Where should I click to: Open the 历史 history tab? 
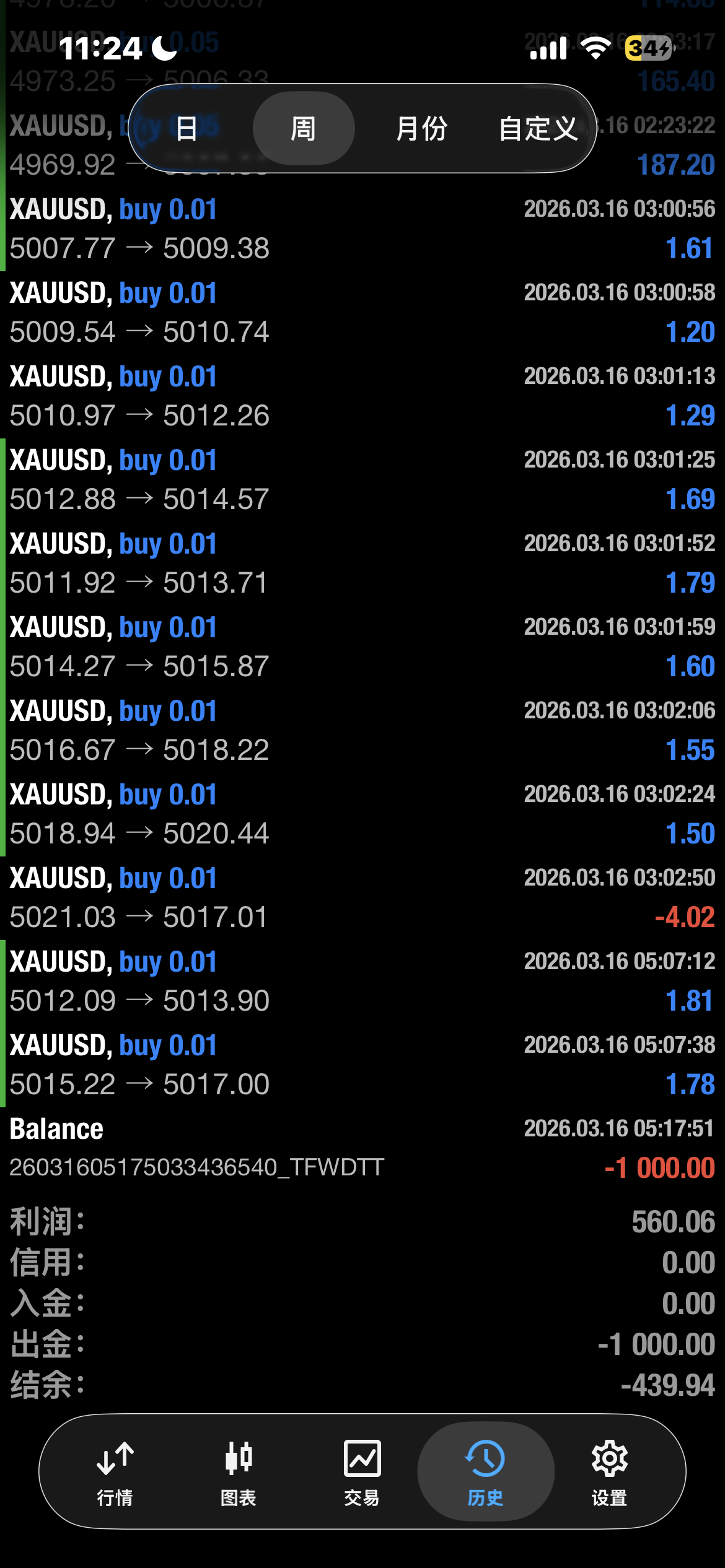[485, 1471]
